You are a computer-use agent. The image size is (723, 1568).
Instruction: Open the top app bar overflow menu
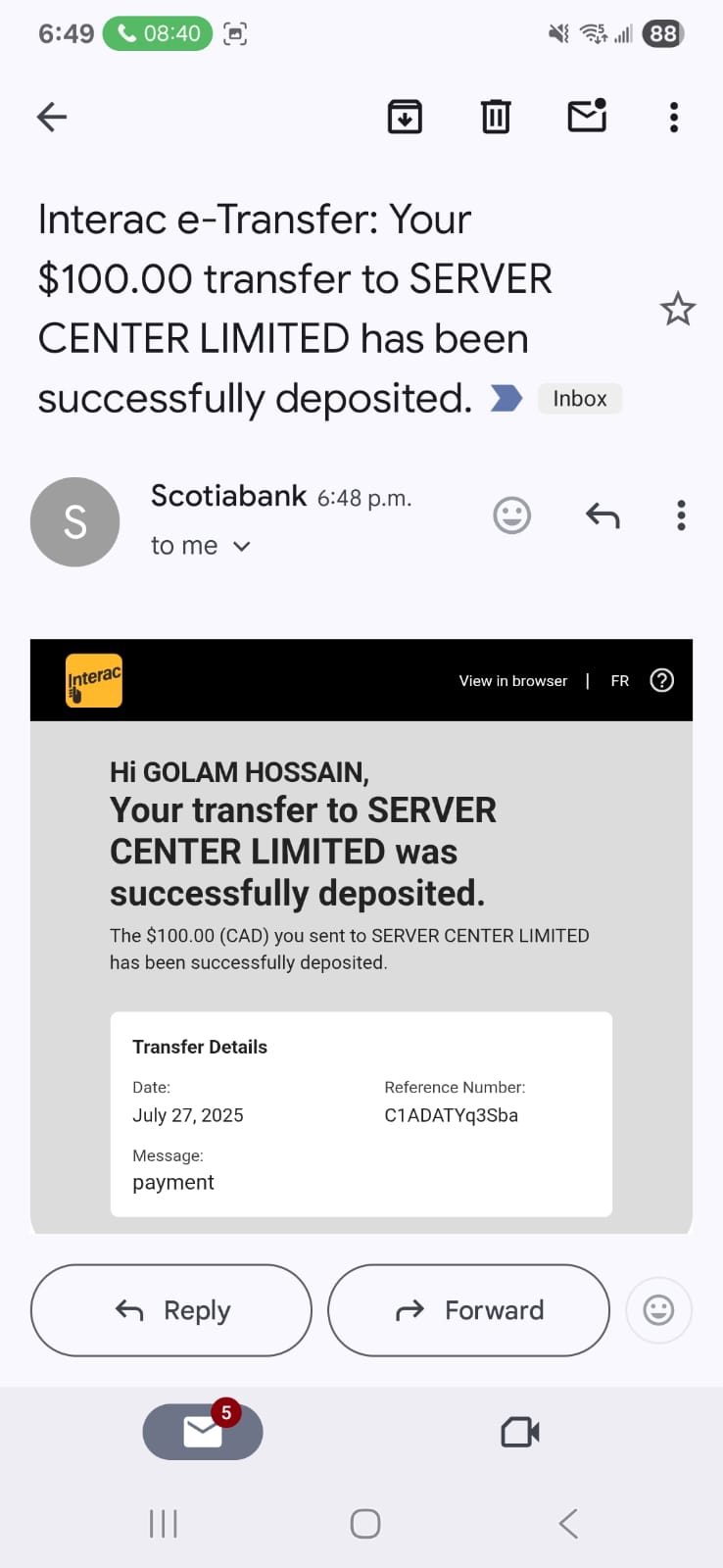[x=674, y=118]
